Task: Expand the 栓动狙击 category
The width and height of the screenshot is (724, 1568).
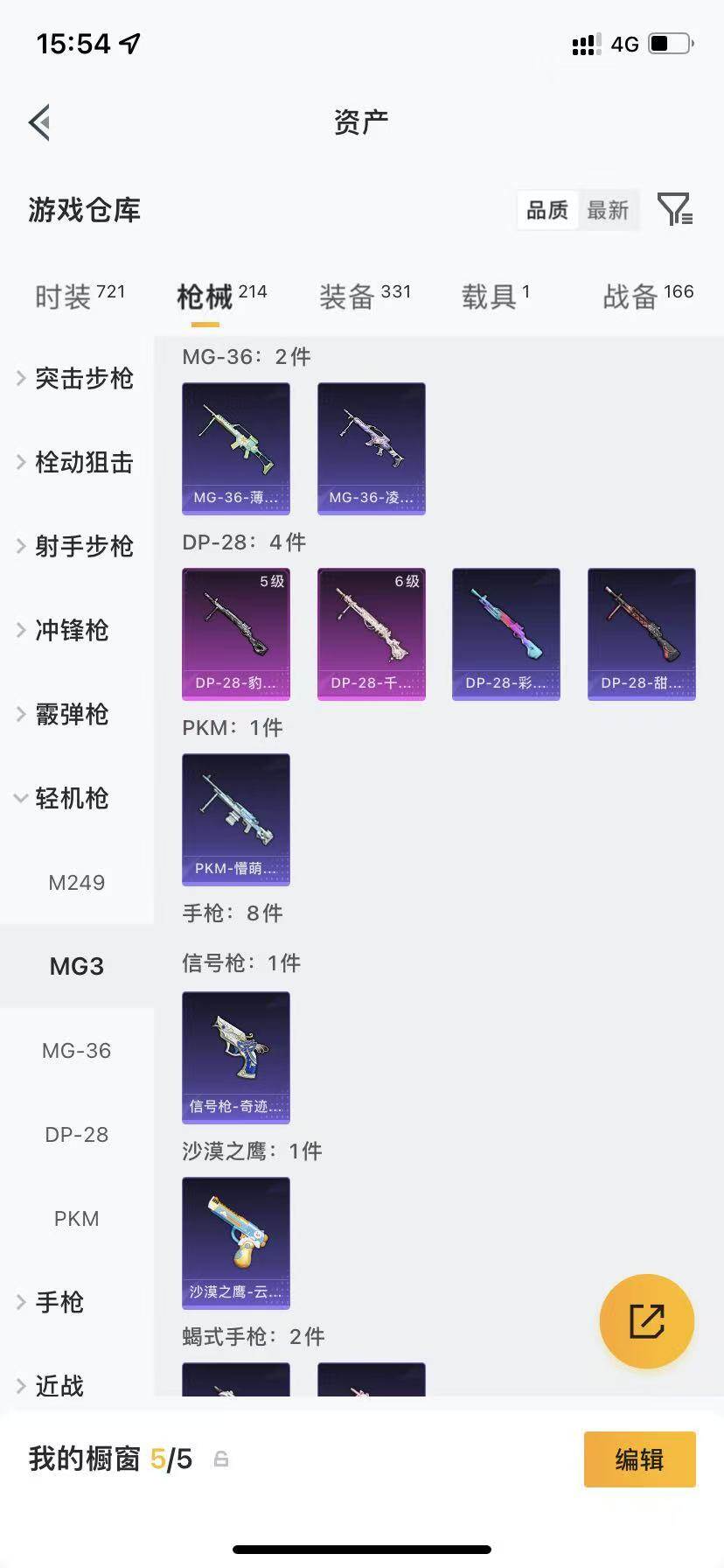Action: (x=76, y=462)
